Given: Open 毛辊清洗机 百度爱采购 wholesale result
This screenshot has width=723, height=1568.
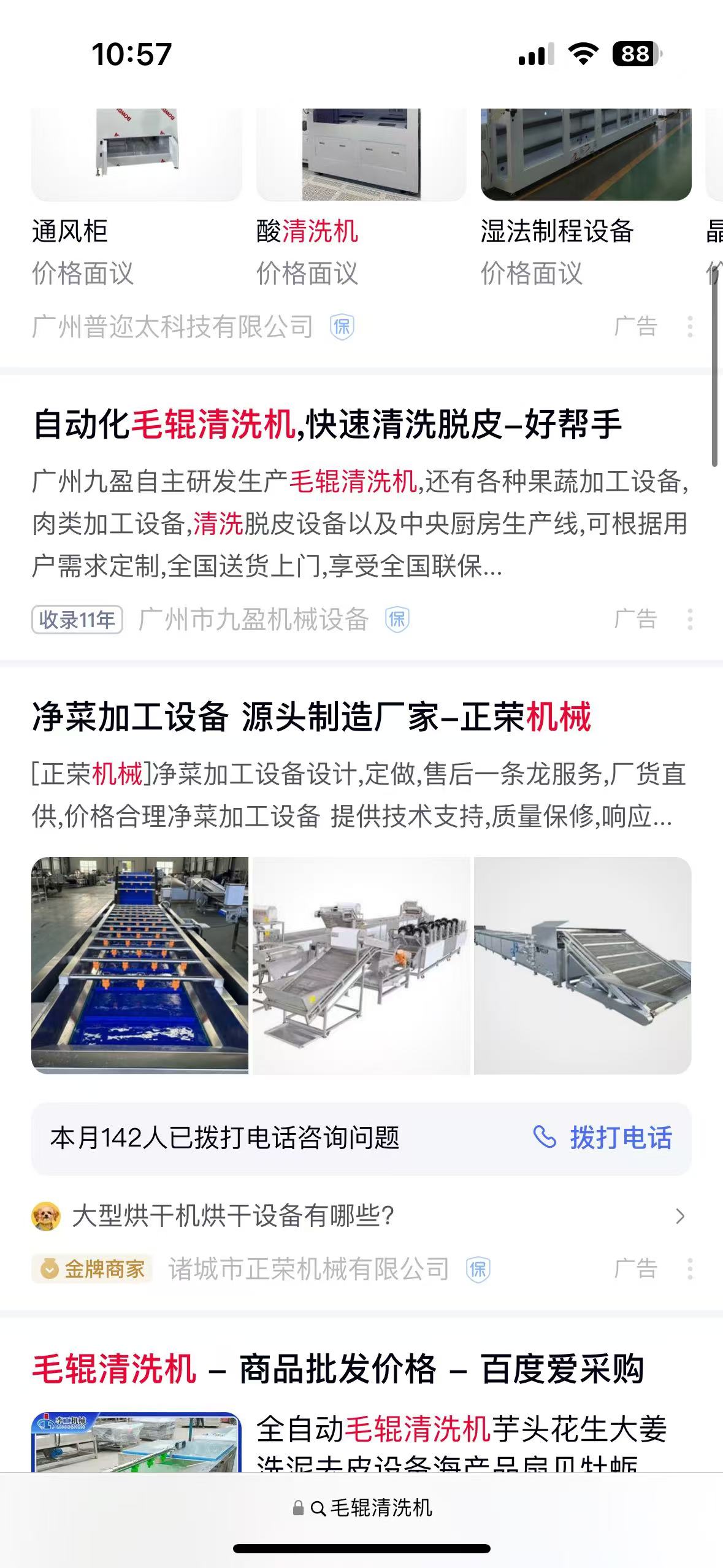Looking at the screenshot, I should click(337, 1369).
